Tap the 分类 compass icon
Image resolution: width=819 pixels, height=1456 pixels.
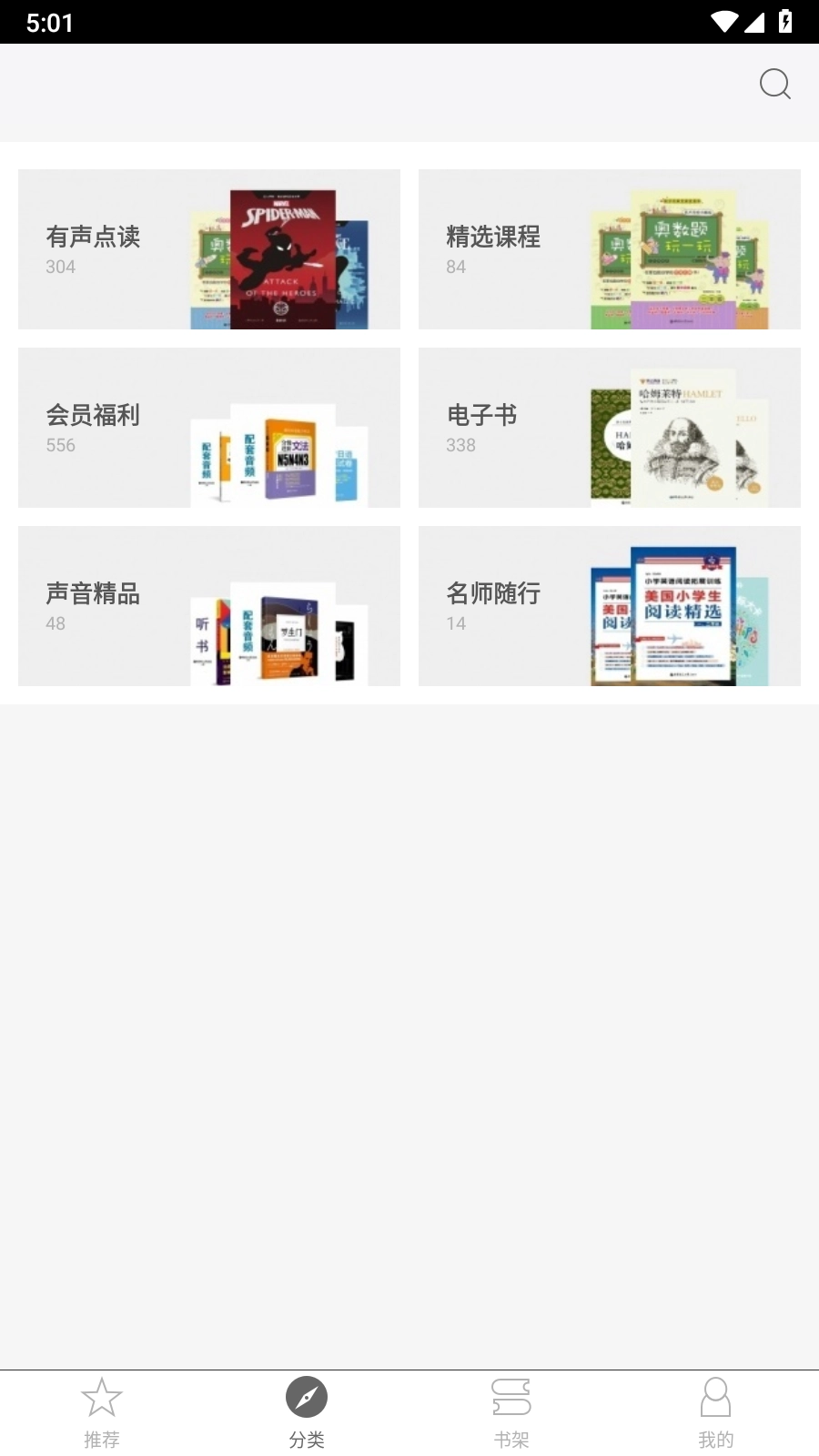coord(307,1397)
